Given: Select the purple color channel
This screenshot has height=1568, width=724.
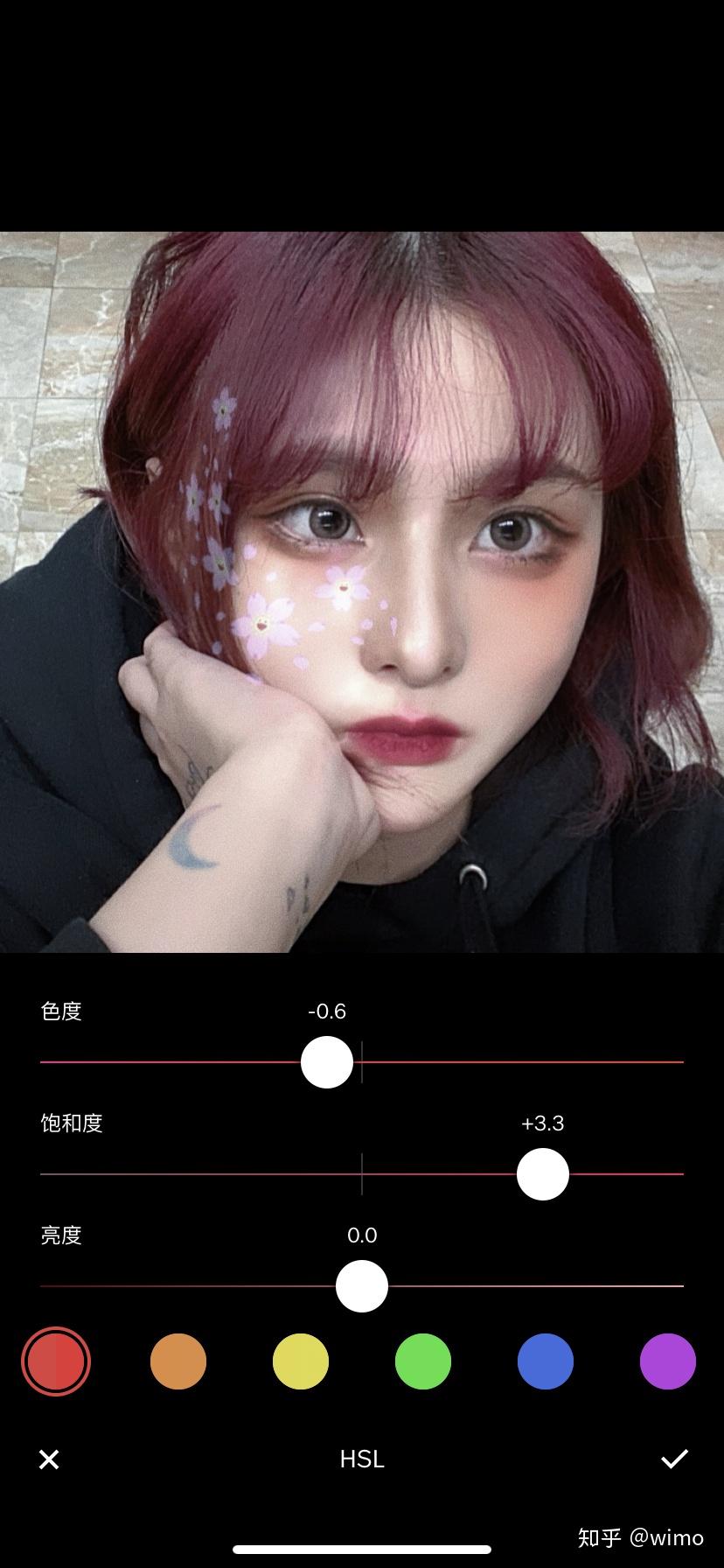Looking at the screenshot, I should pyautogui.click(x=668, y=1361).
